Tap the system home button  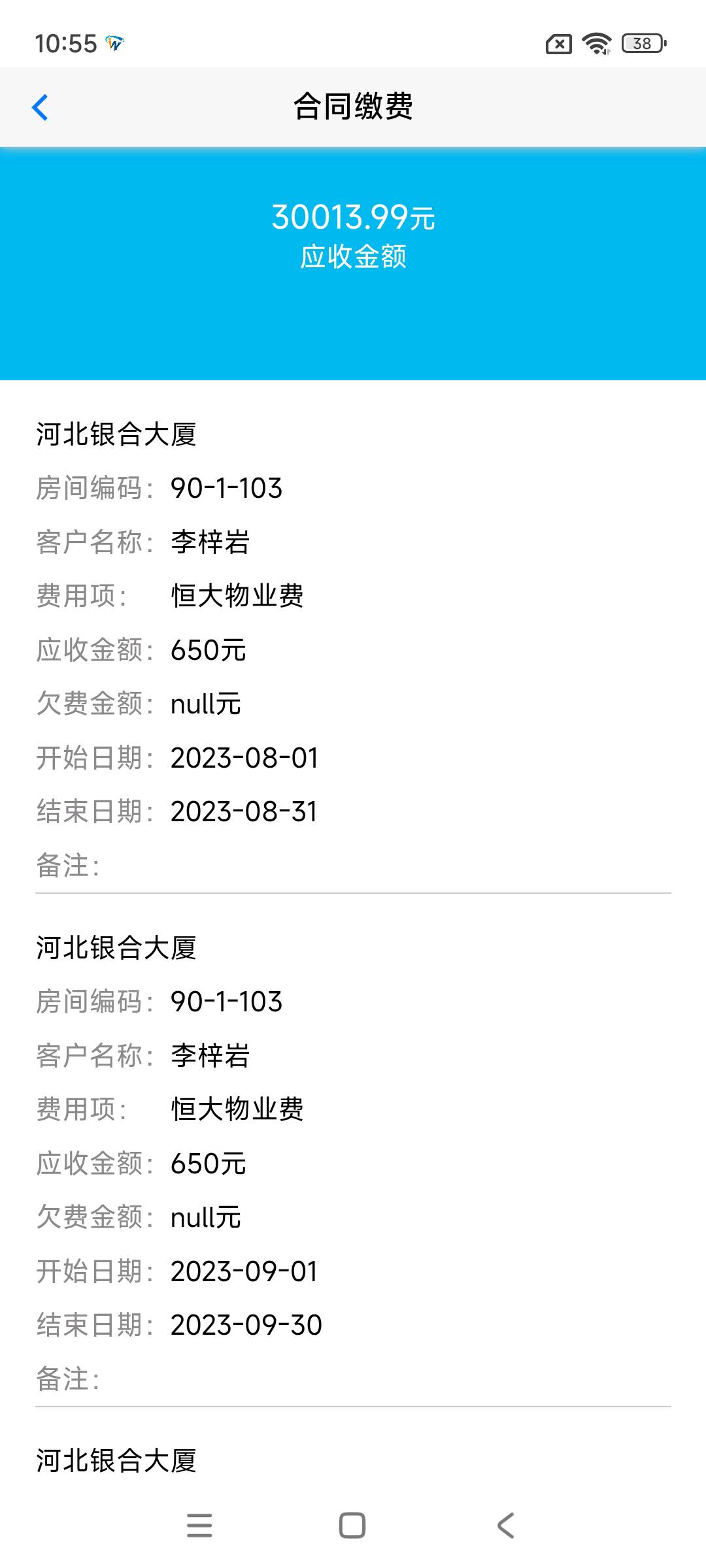352,1526
